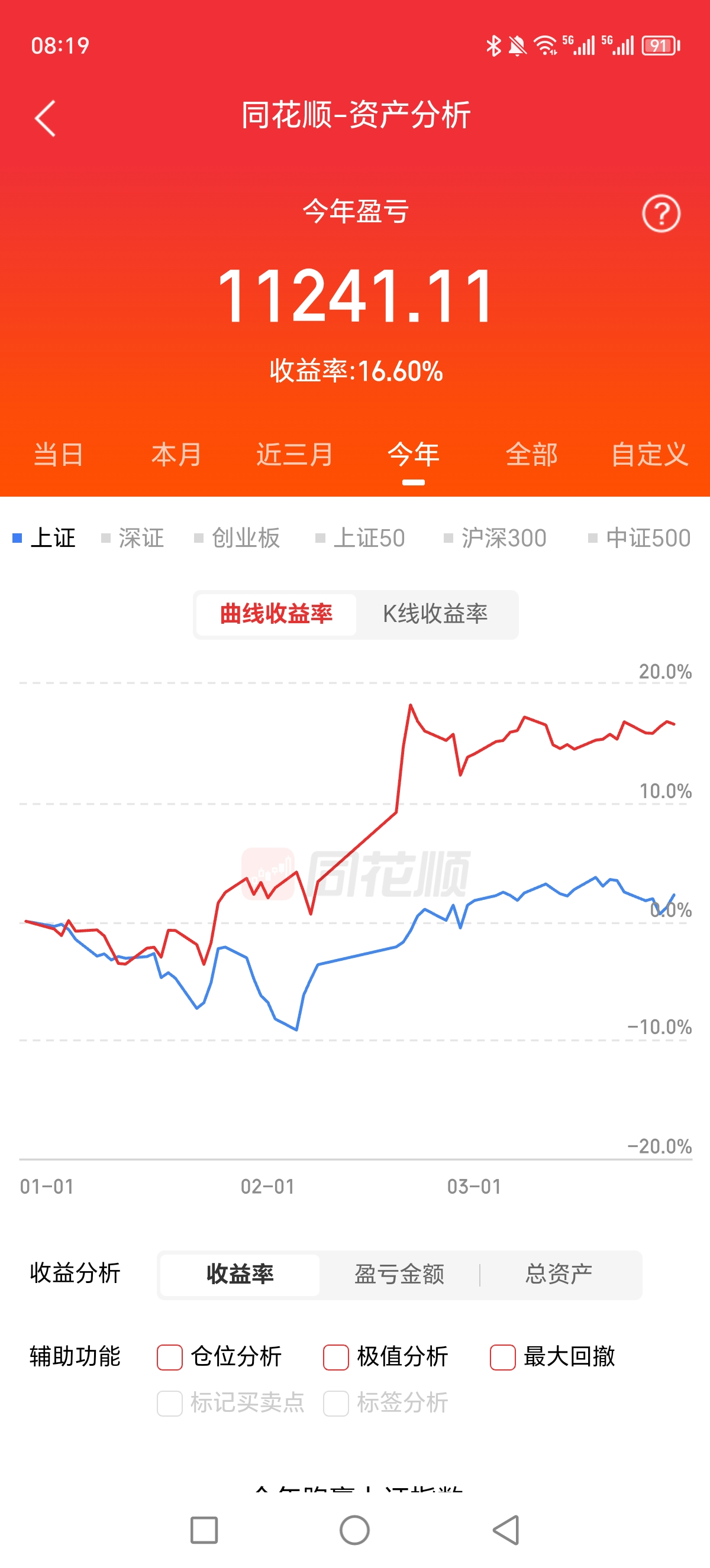Open the recent apps square button
The image size is (710, 1568).
tap(204, 1530)
